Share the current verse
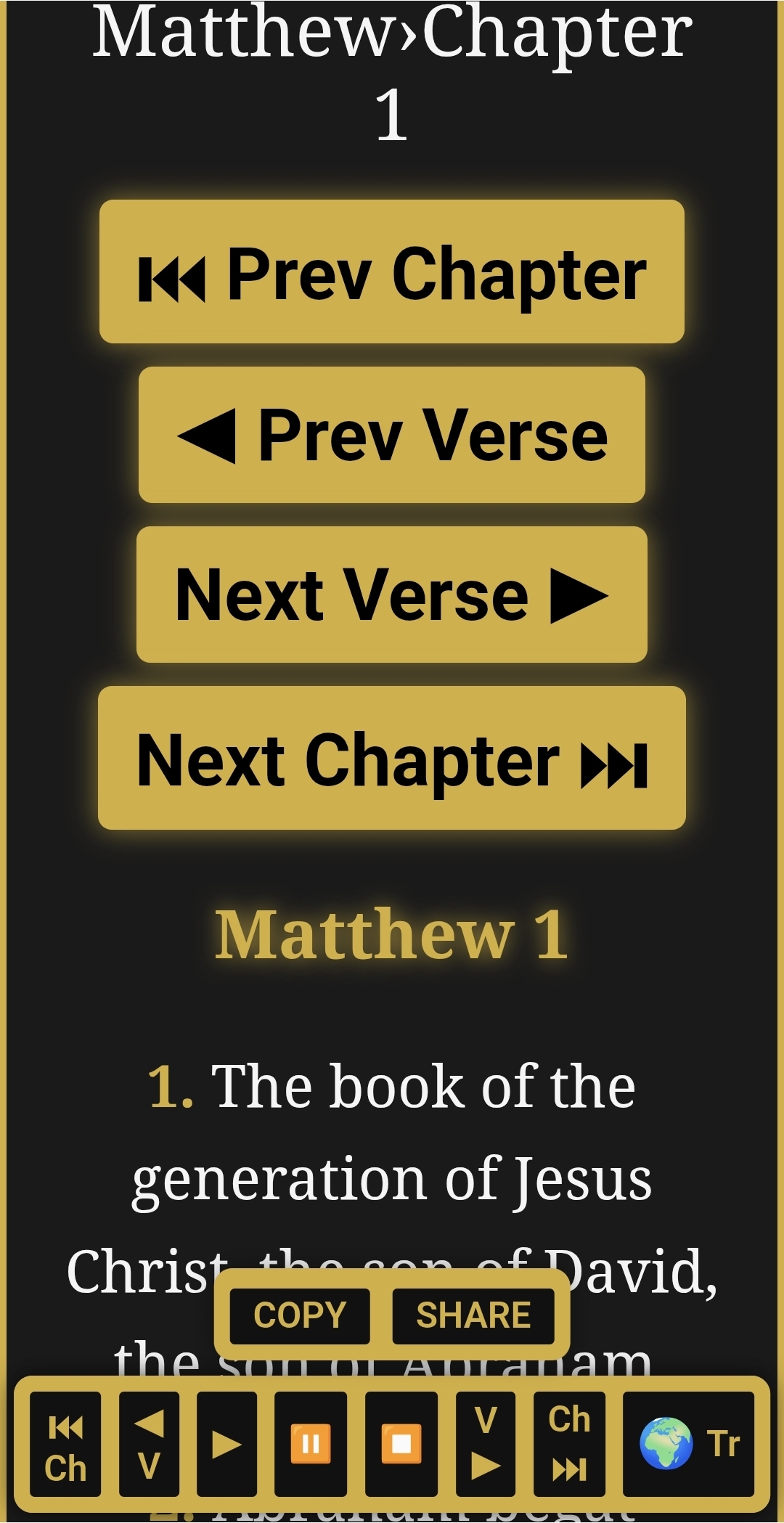 (473, 1315)
